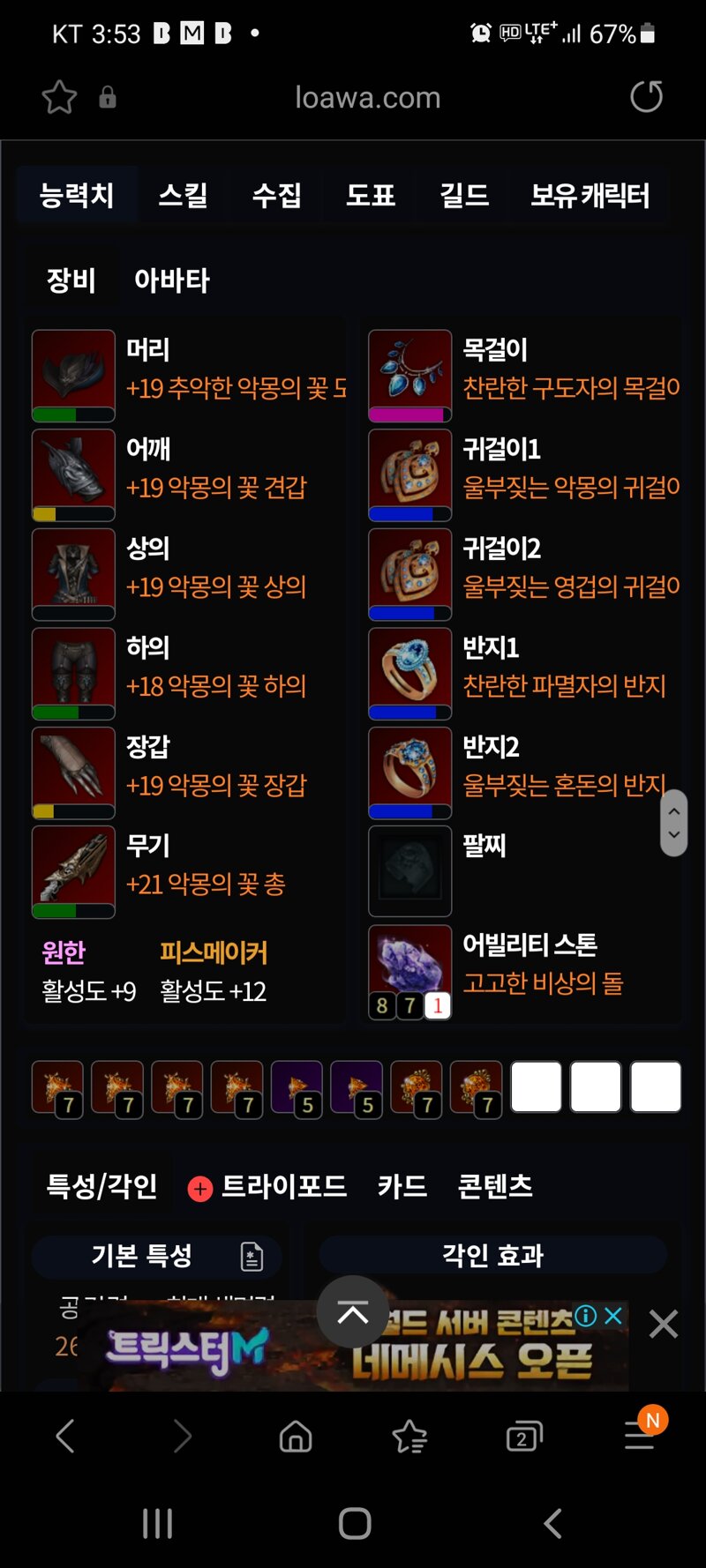
Task: Open the 도표 tab
Action: pos(371,195)
